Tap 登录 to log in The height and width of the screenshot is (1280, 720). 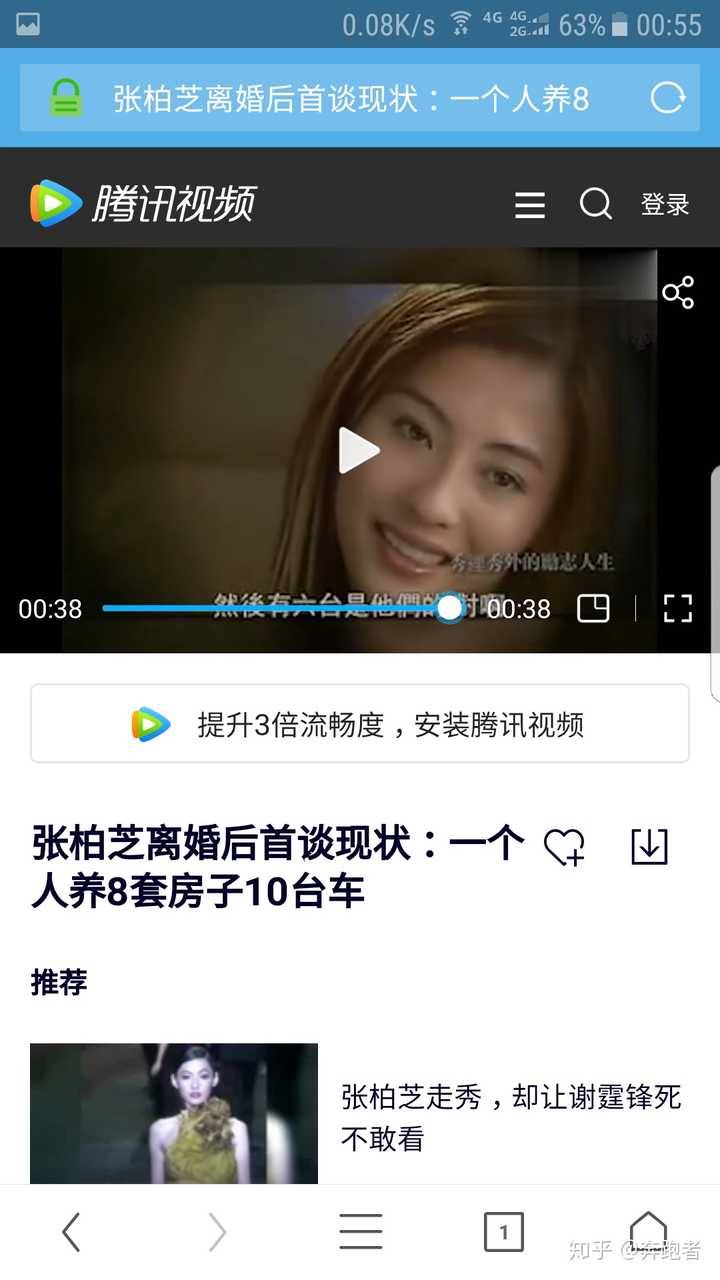click(665, 205)
